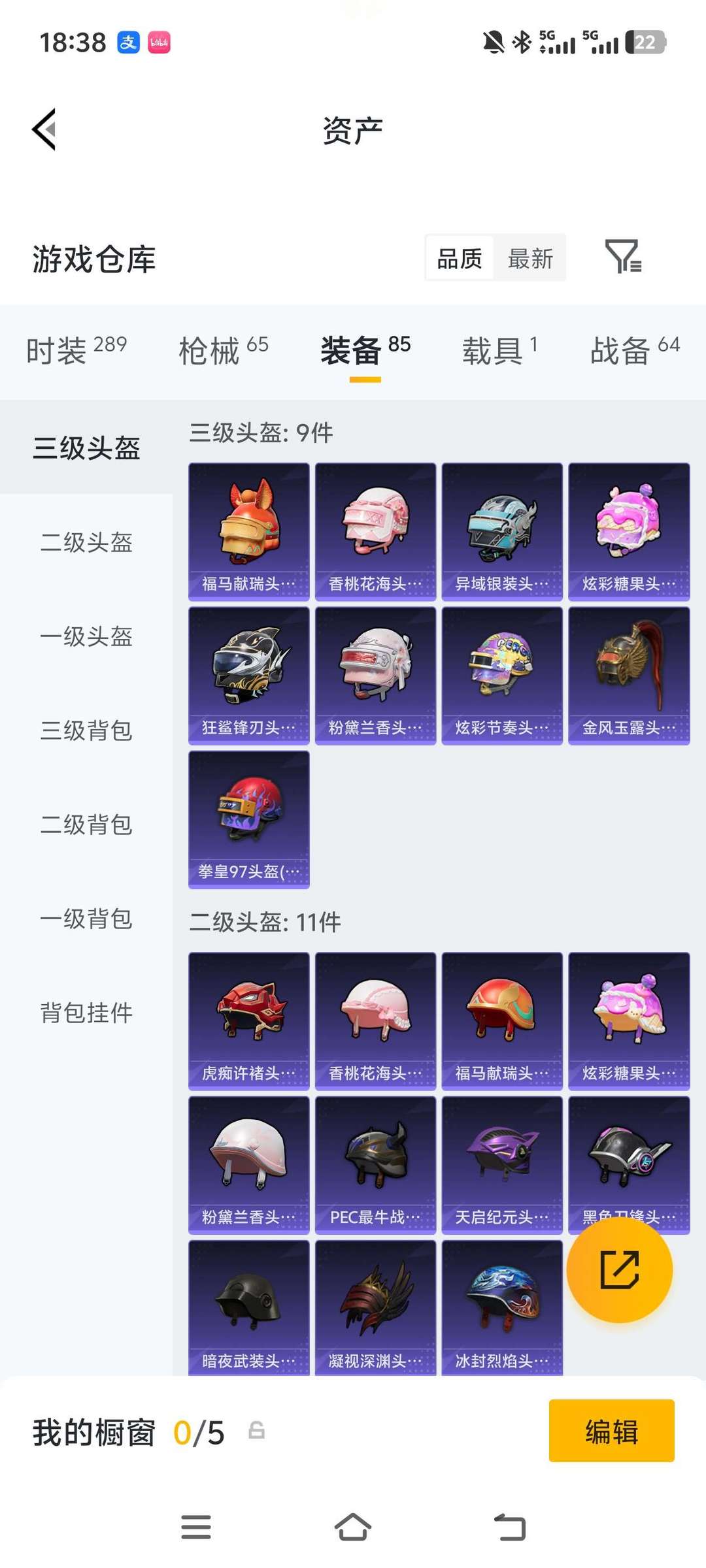Open the 虎痴许褚 helmet item
The image size is (706, 1568).
tap(248, 1021)
